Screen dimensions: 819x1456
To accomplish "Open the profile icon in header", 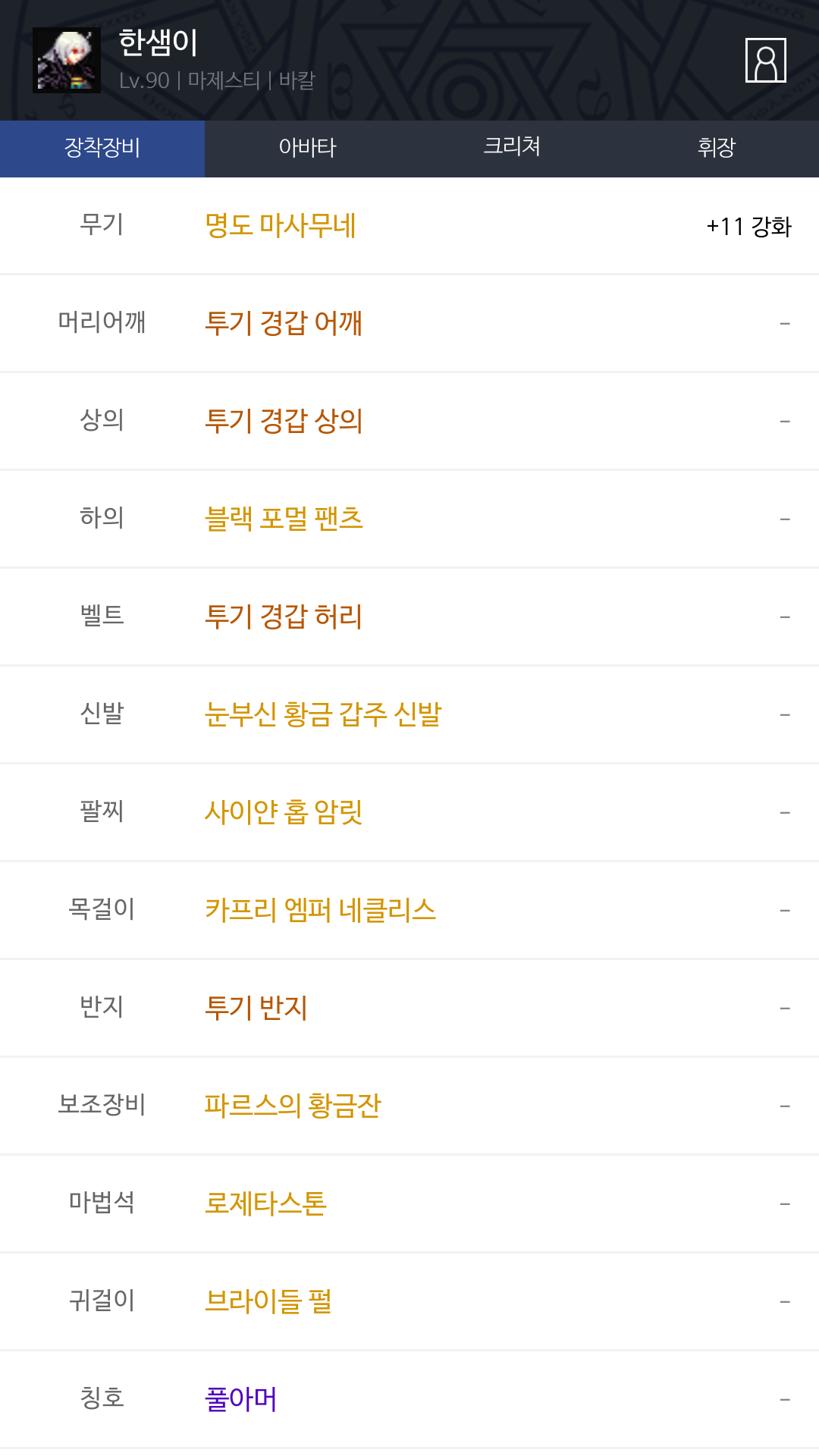I will click(x=765, y=60).
